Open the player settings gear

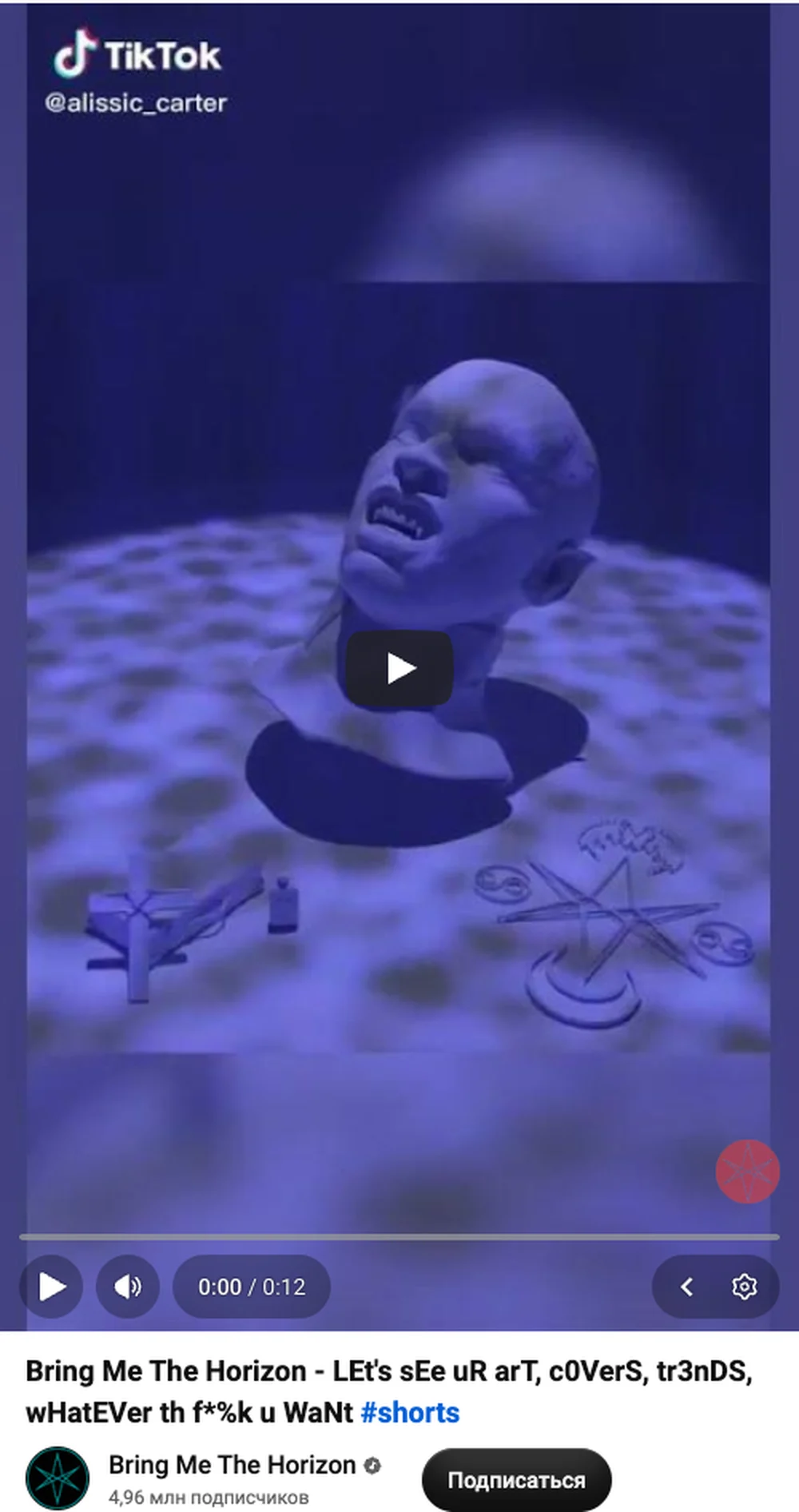tap(745, 1287)
